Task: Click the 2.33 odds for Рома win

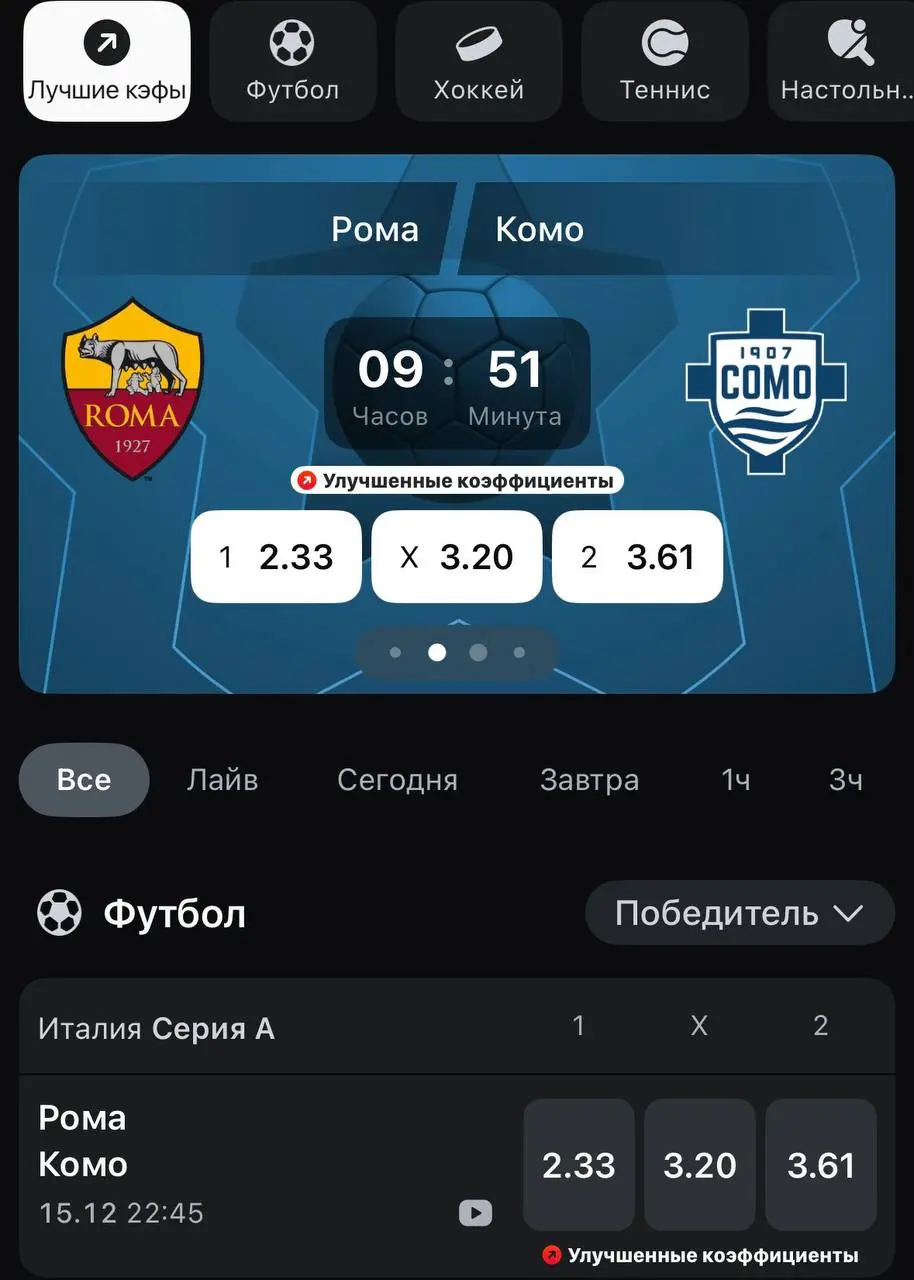Action: (x=578, y=1165)
